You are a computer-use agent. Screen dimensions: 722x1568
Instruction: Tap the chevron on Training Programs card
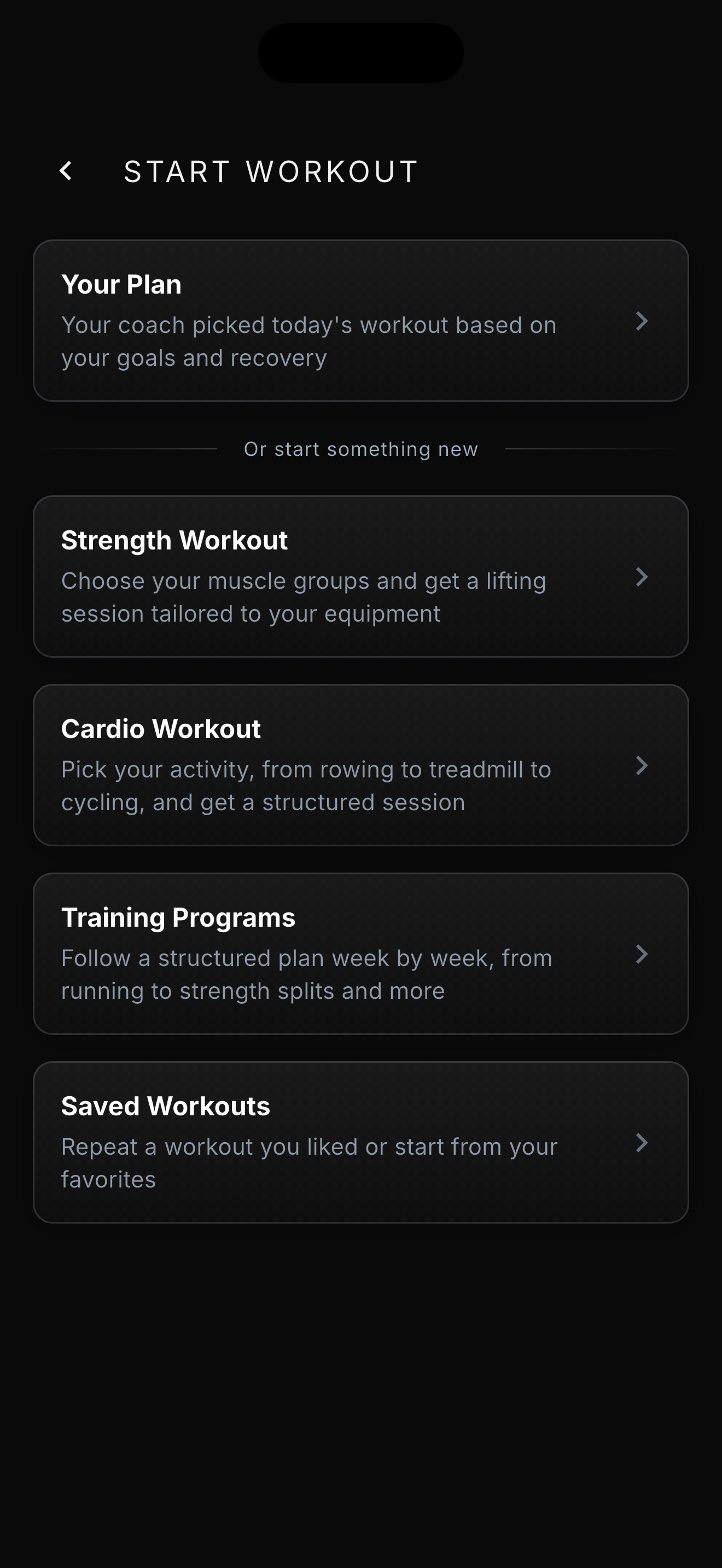click(643, 956)
